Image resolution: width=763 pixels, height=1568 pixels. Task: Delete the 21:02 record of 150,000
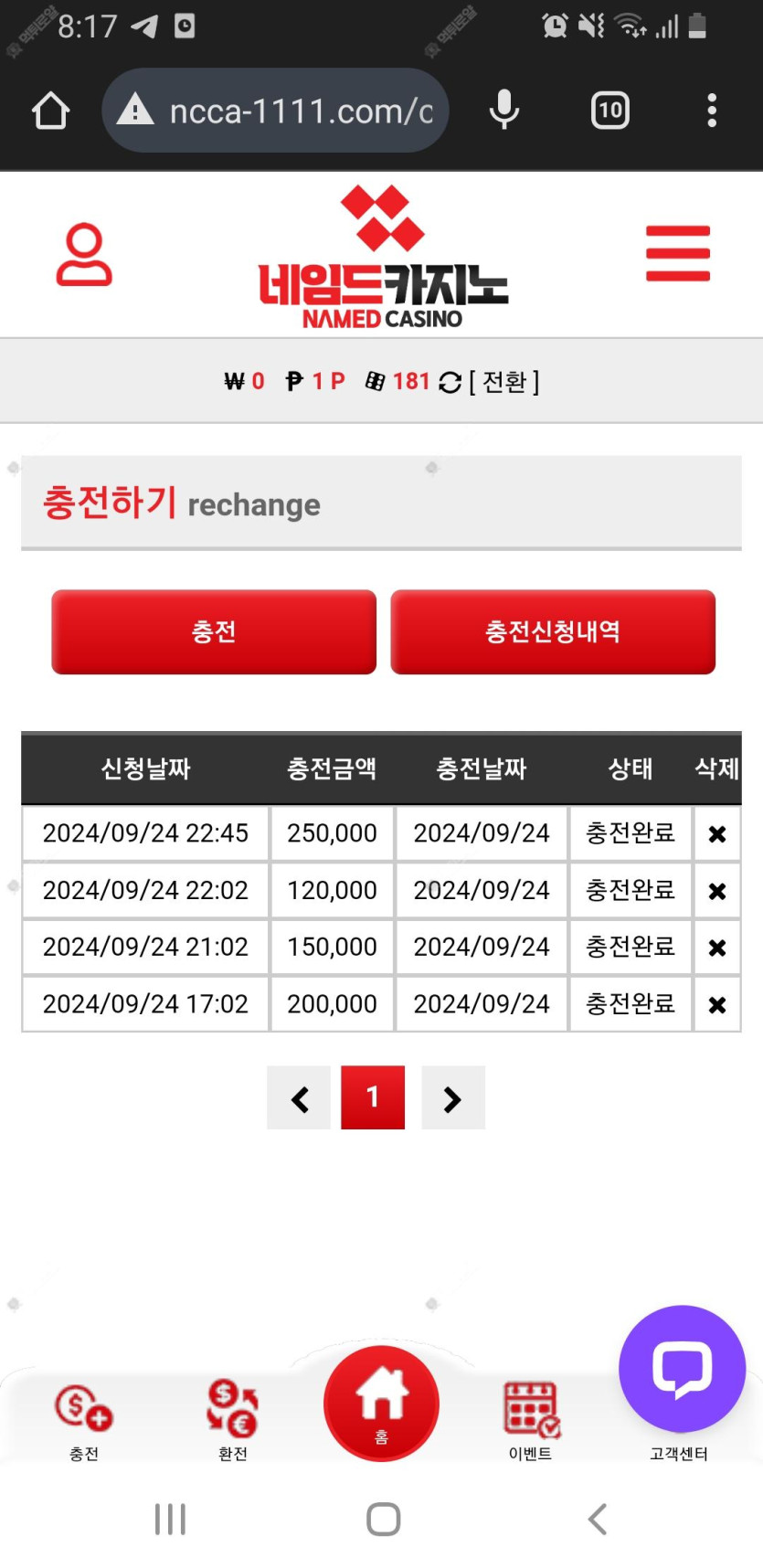click(x=717, y=948)
